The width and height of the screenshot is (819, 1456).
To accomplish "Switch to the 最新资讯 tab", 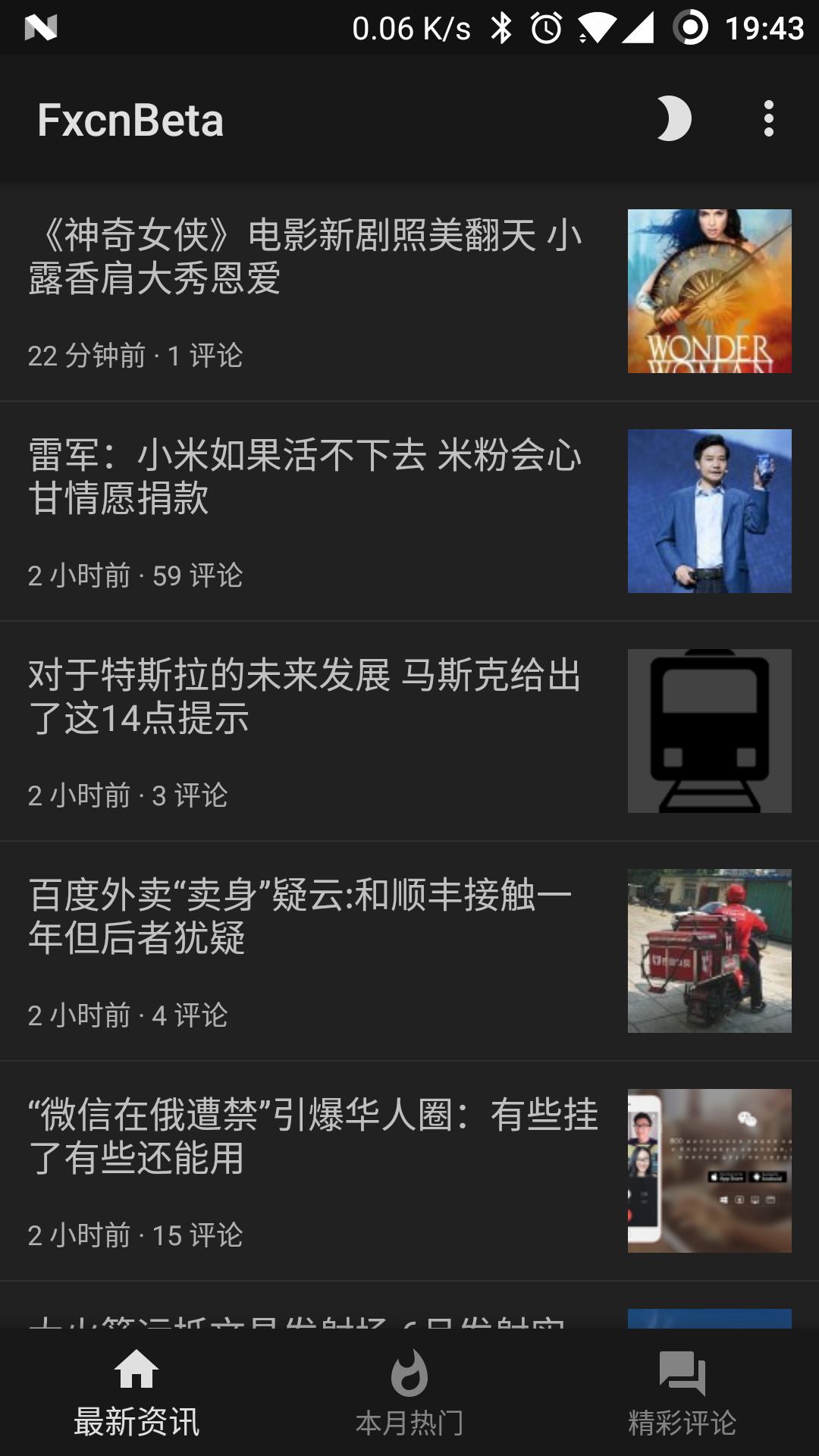I will coord(136,1394).
